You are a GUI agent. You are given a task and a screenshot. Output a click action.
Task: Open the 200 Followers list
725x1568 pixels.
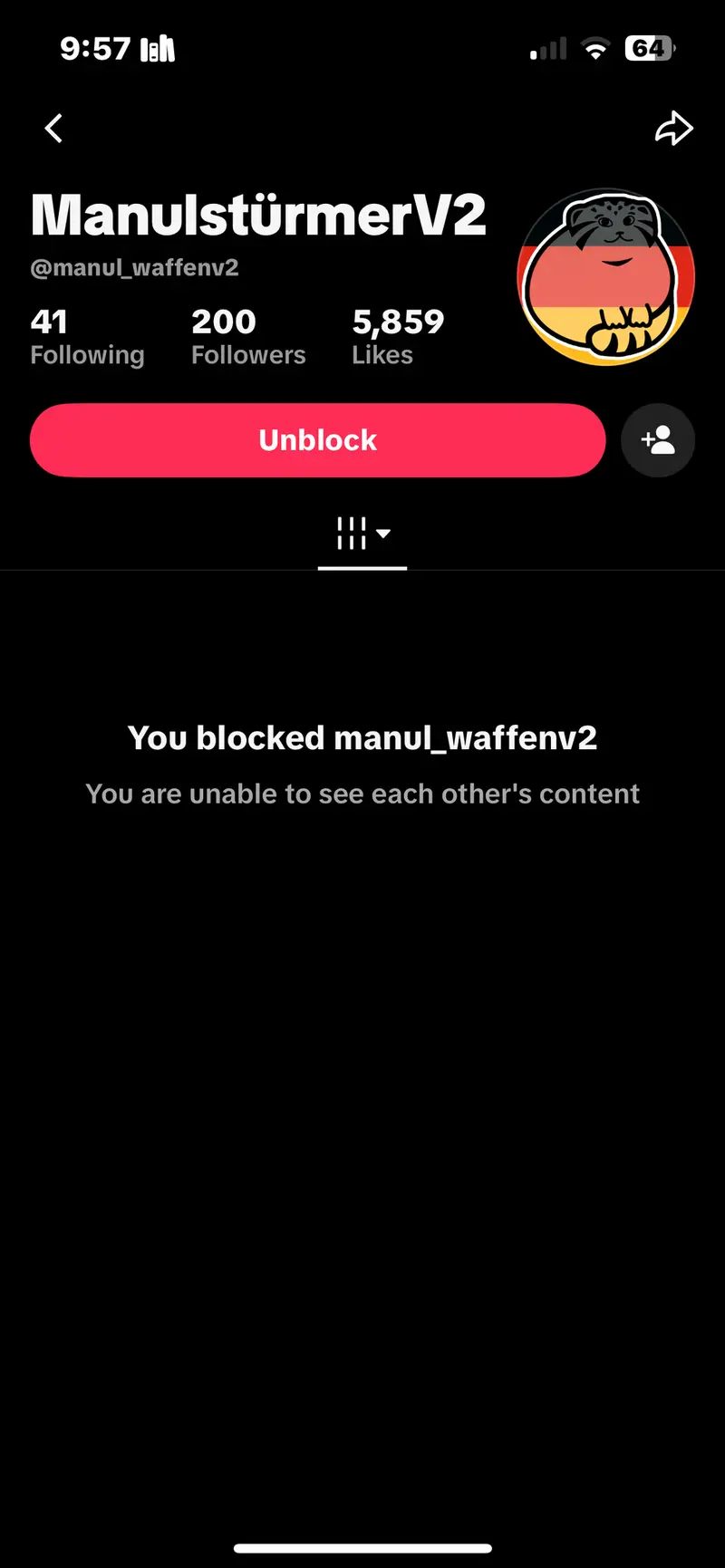pyautogui.click(x=248, y=336)
